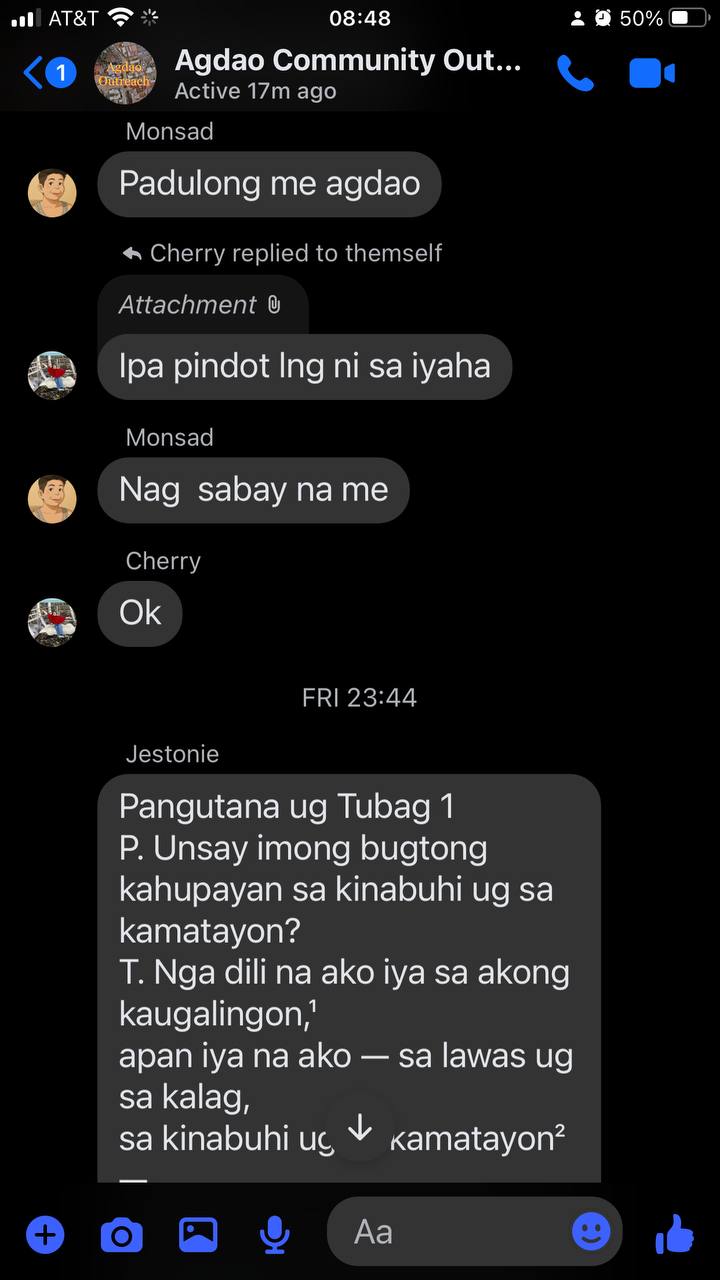View Cherry's avatar next to the Ok message
This screenshot has width=720, height=1280.
(52, 623)
